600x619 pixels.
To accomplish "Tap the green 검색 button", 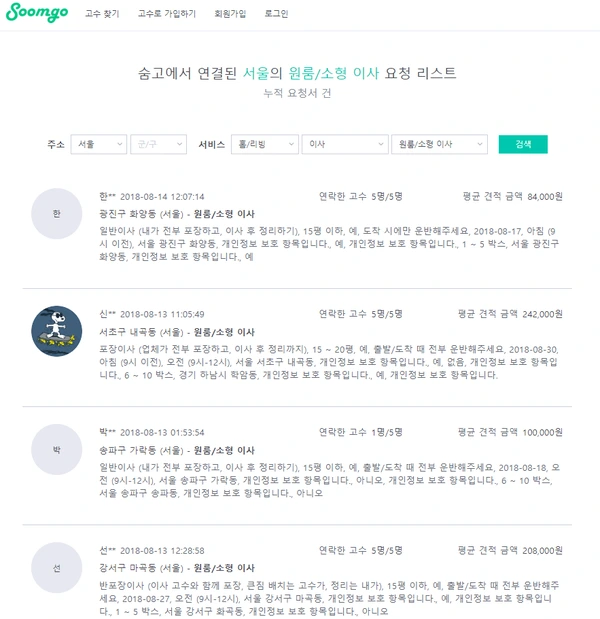I will 523,144.
